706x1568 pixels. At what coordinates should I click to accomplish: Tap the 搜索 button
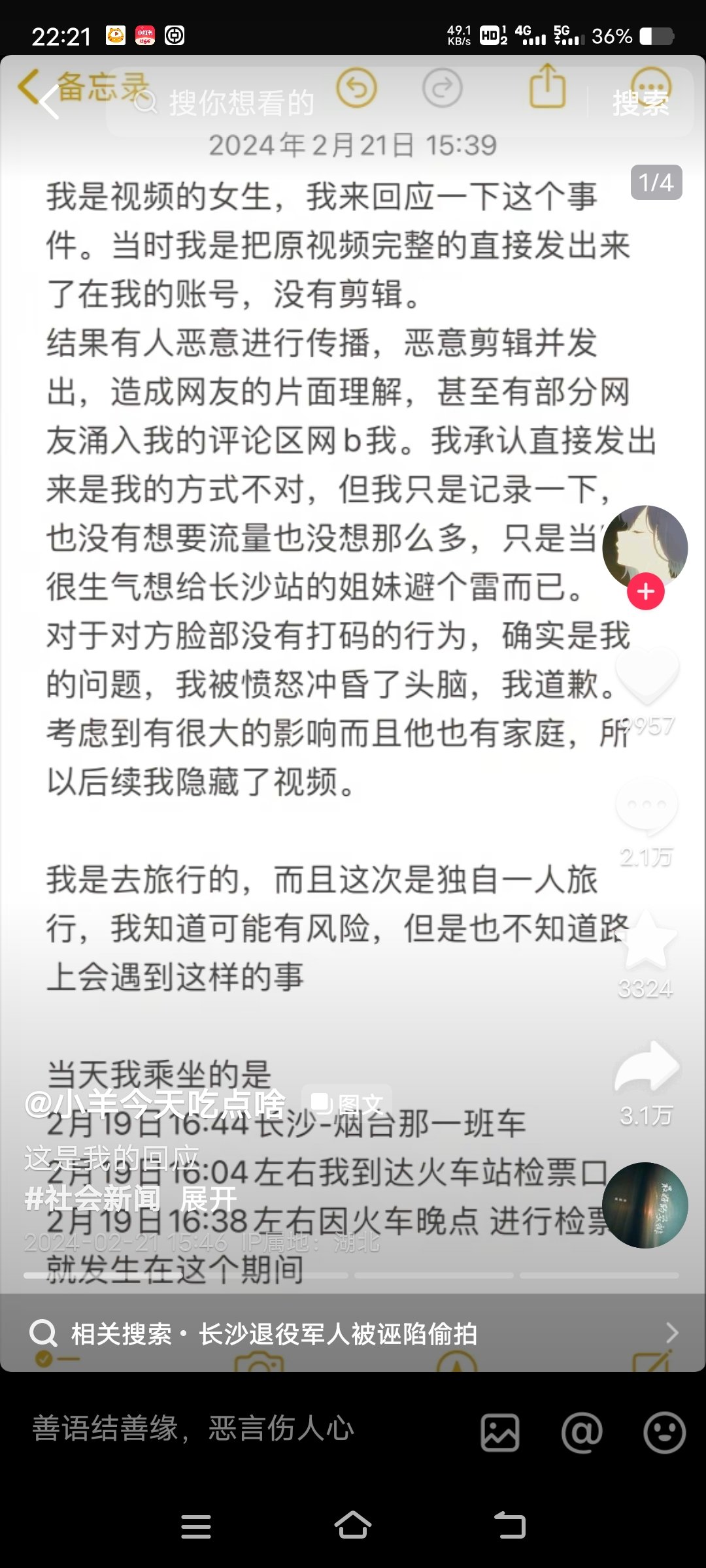coord(640,103)
